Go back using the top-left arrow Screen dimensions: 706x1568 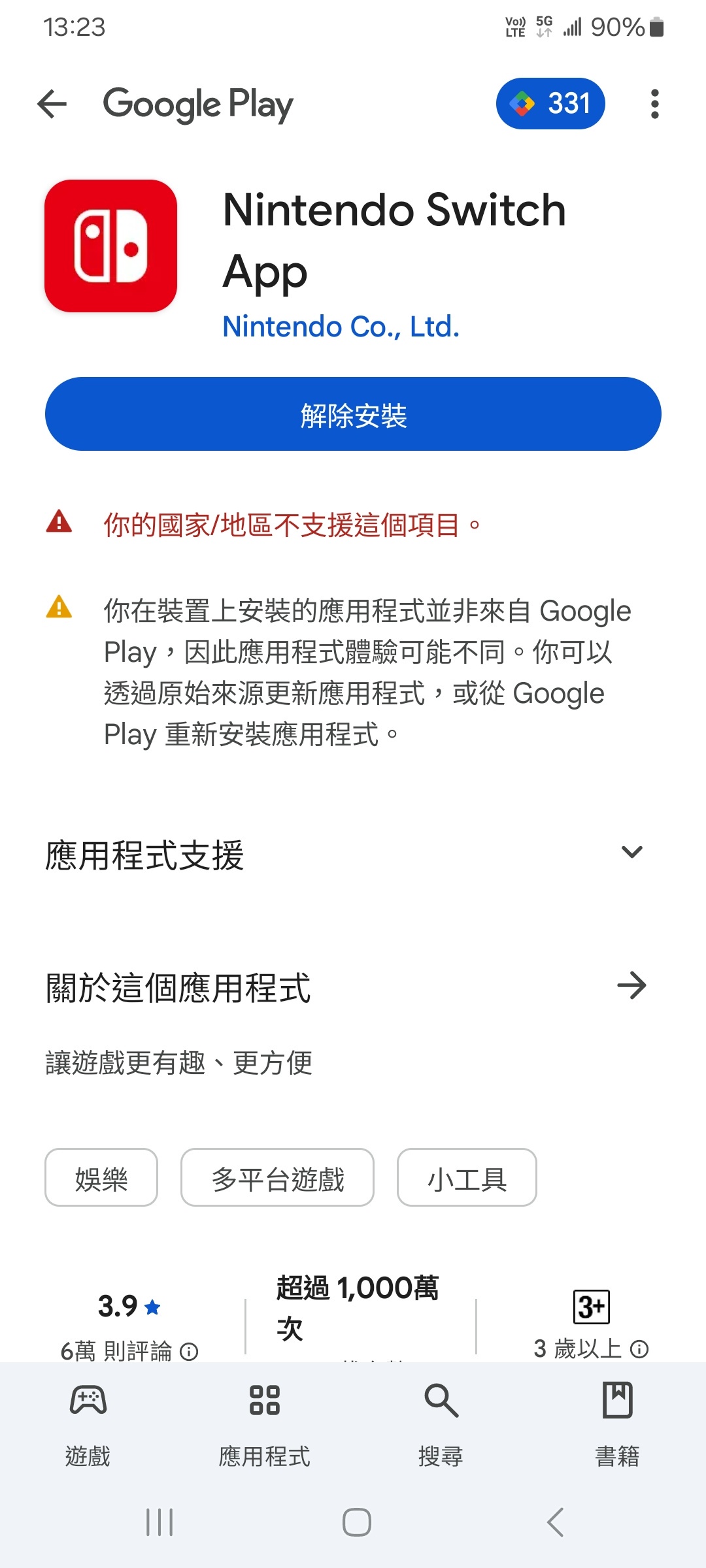click(x=52, y=104)
